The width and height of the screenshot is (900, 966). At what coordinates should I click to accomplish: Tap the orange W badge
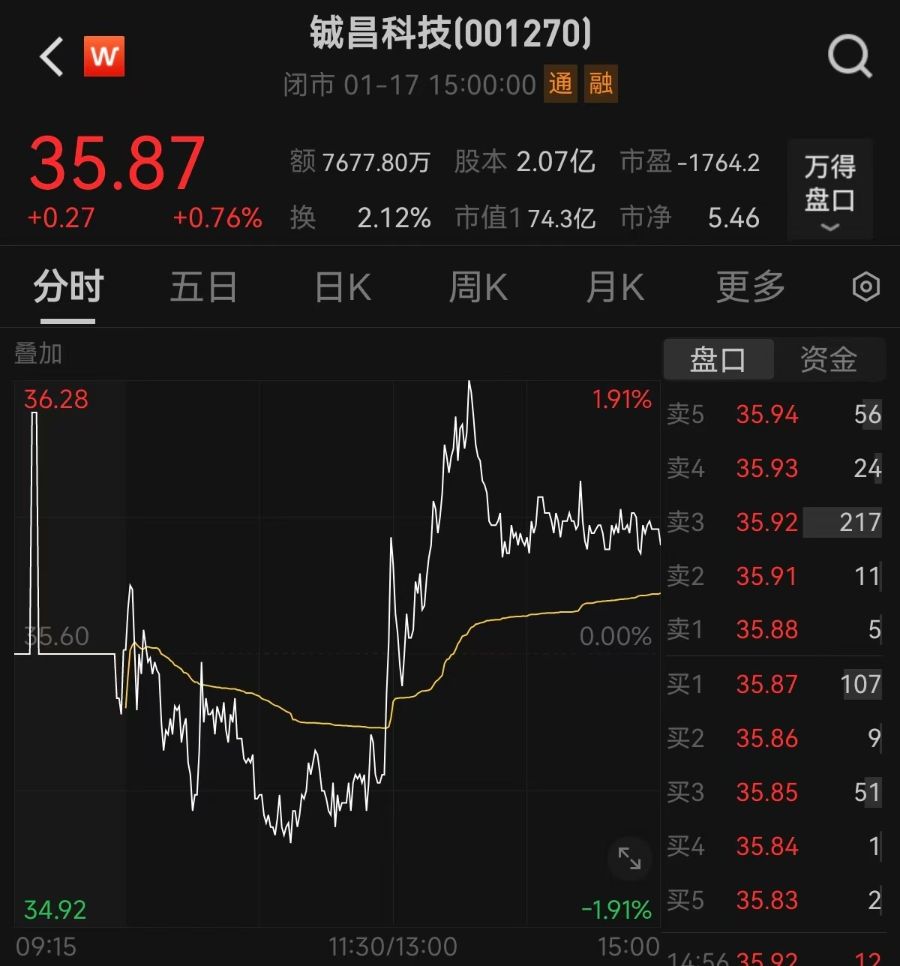click(104, 57)
